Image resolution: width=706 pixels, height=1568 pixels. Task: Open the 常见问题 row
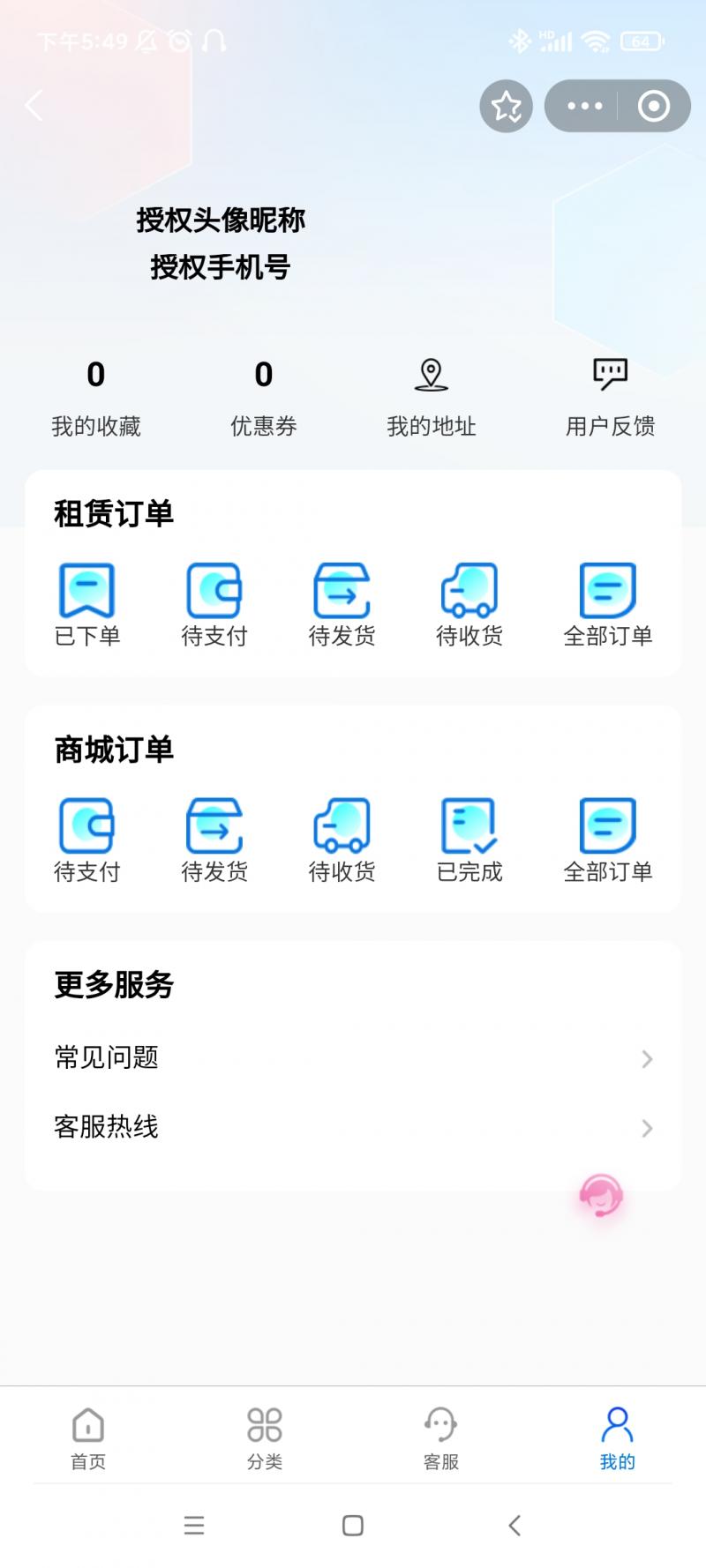(x=353, y=1057)
